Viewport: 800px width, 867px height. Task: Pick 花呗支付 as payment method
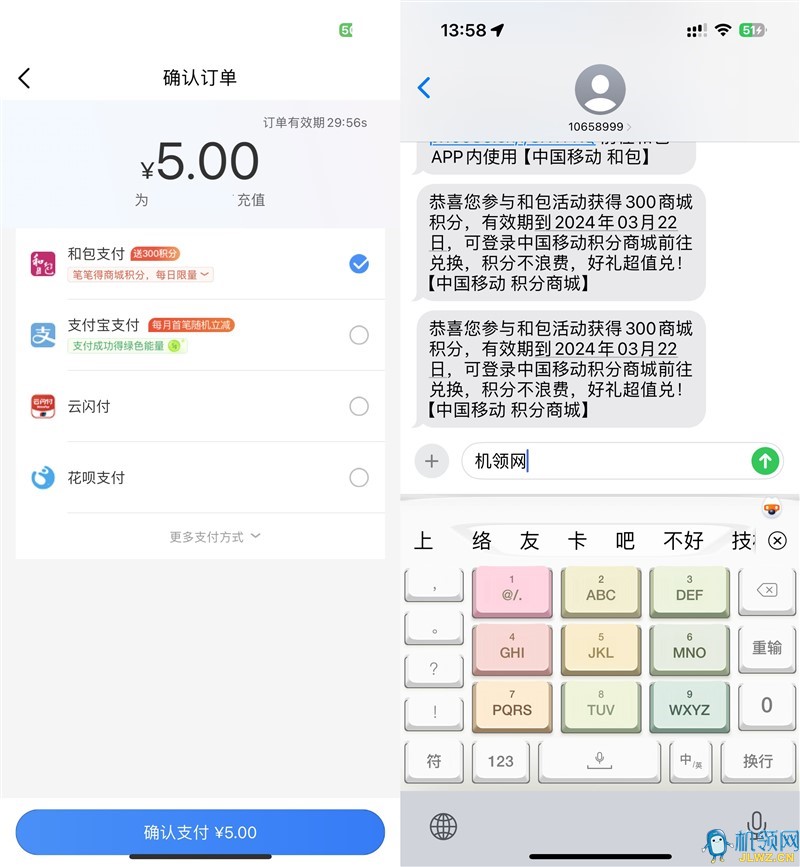click(359, 478)
